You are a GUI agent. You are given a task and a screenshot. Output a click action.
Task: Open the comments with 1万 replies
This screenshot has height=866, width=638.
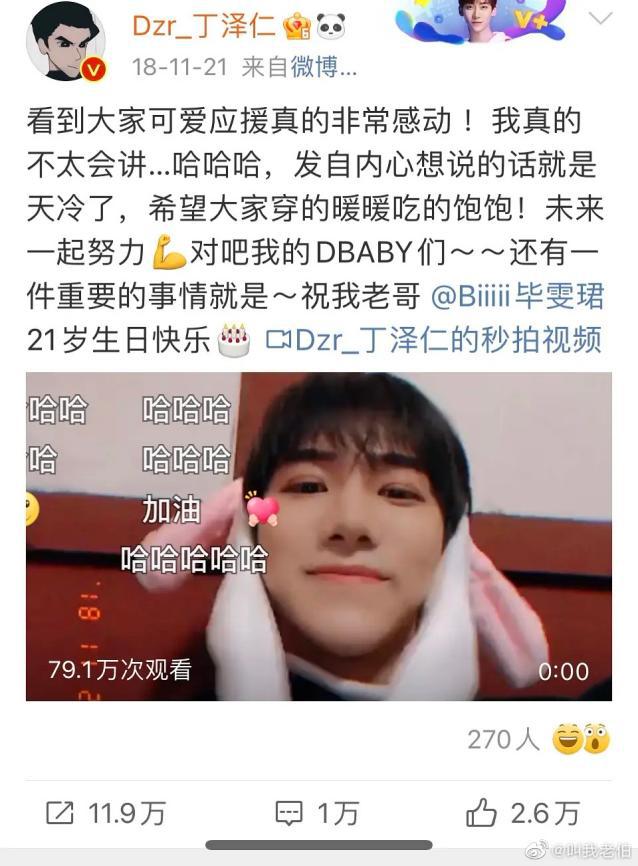coord(317,813)
